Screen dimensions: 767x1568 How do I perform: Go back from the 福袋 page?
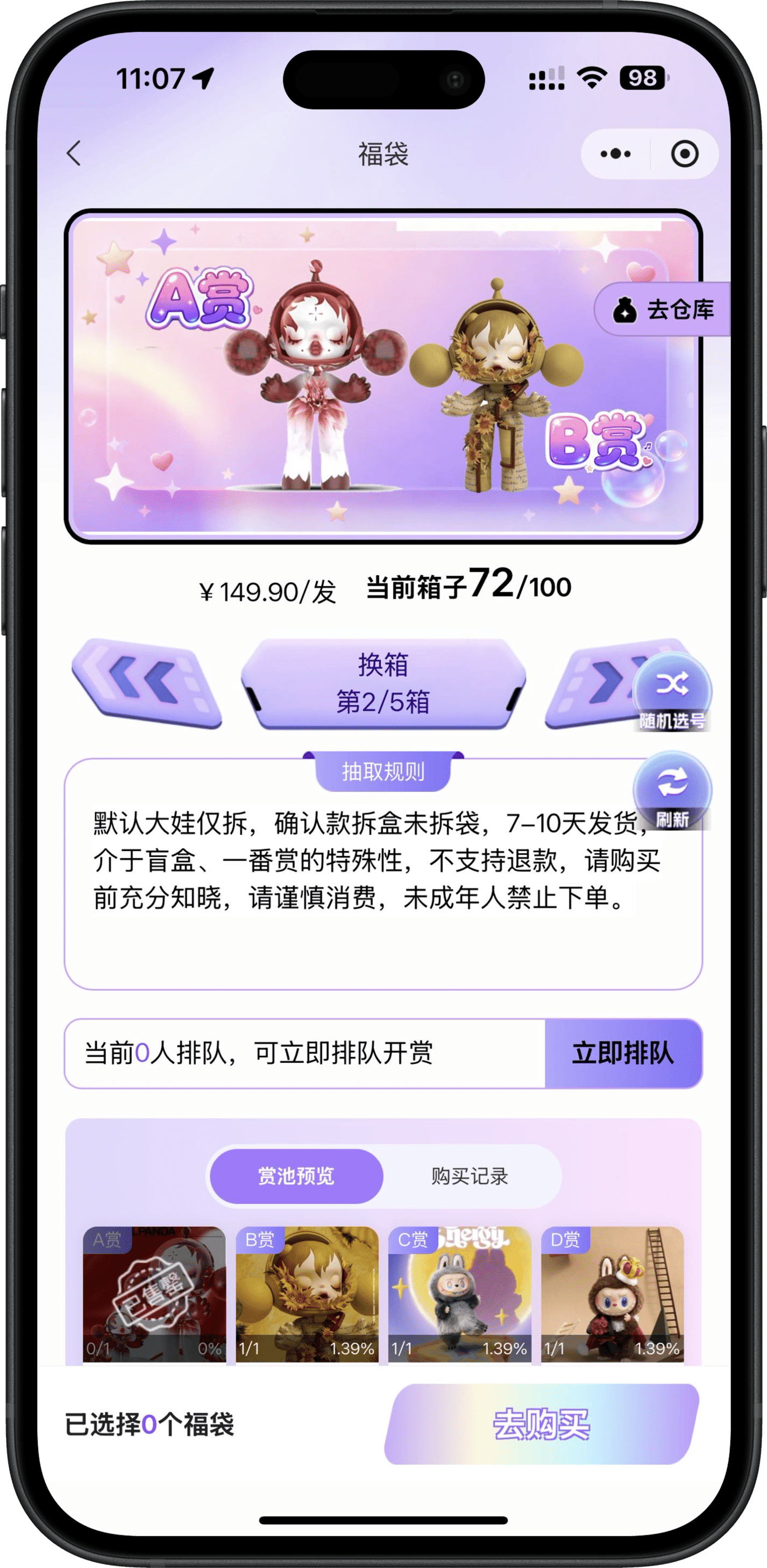(x=74, y=153)
